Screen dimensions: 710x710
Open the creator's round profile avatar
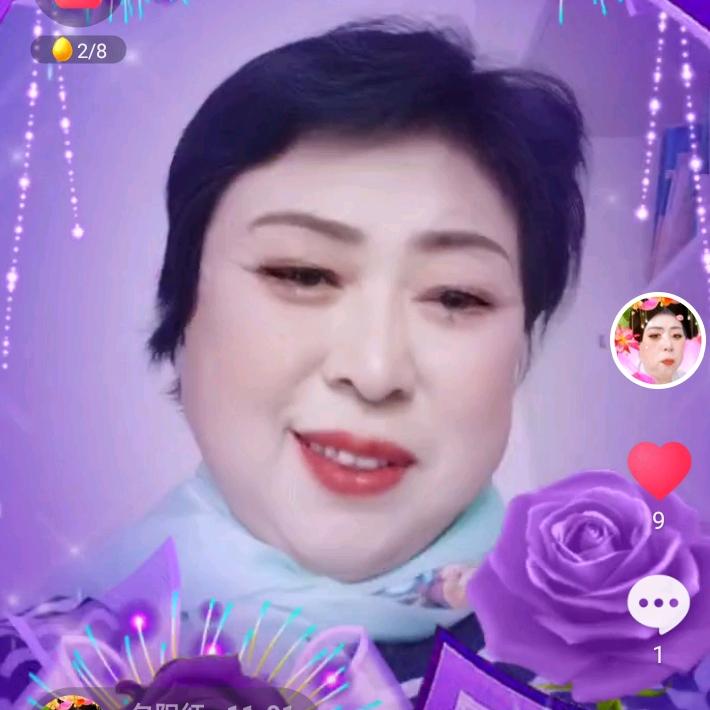tap(657, 341)
